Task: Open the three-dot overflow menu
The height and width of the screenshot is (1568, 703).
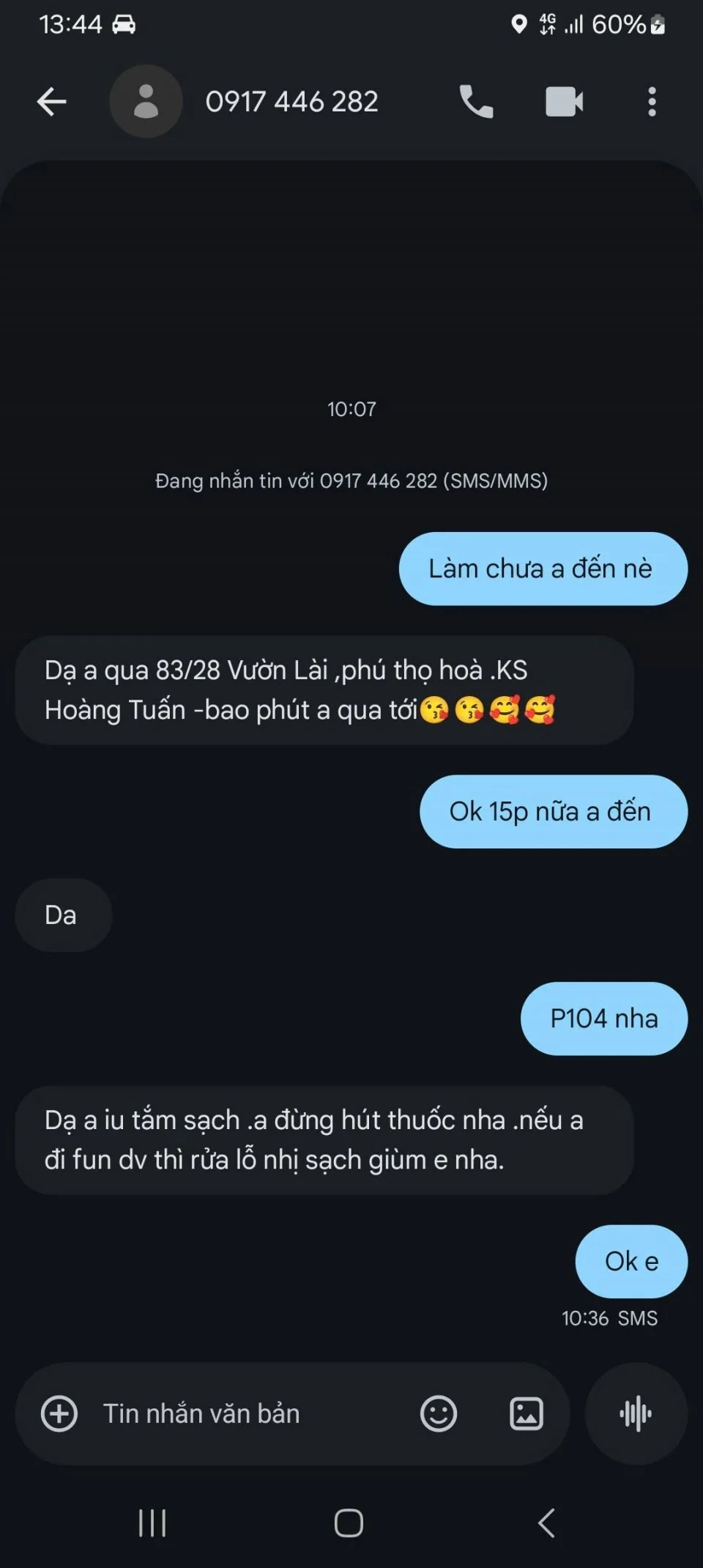Action: tap(652, 102)
